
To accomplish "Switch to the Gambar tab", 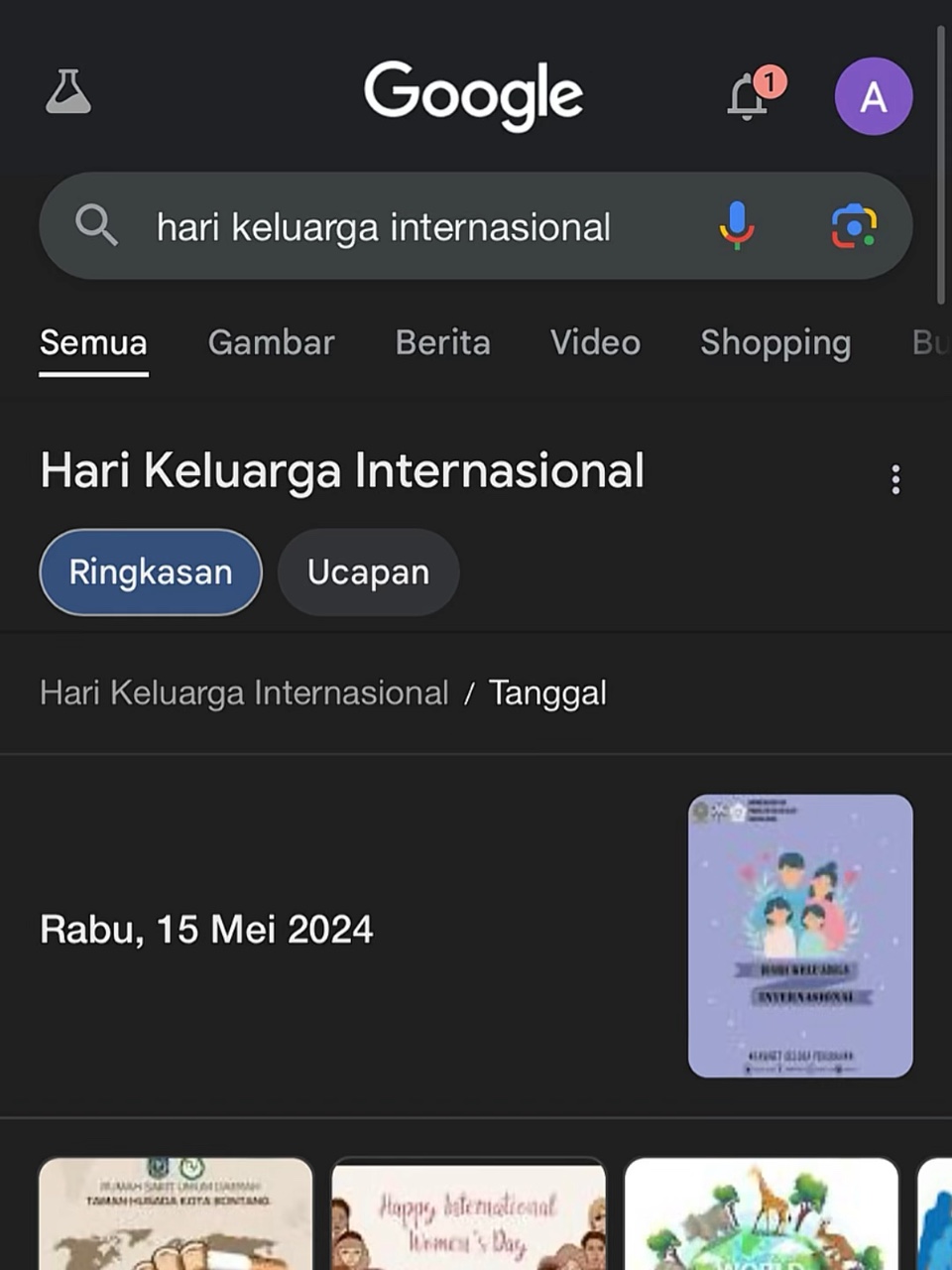I will [271, 342].
